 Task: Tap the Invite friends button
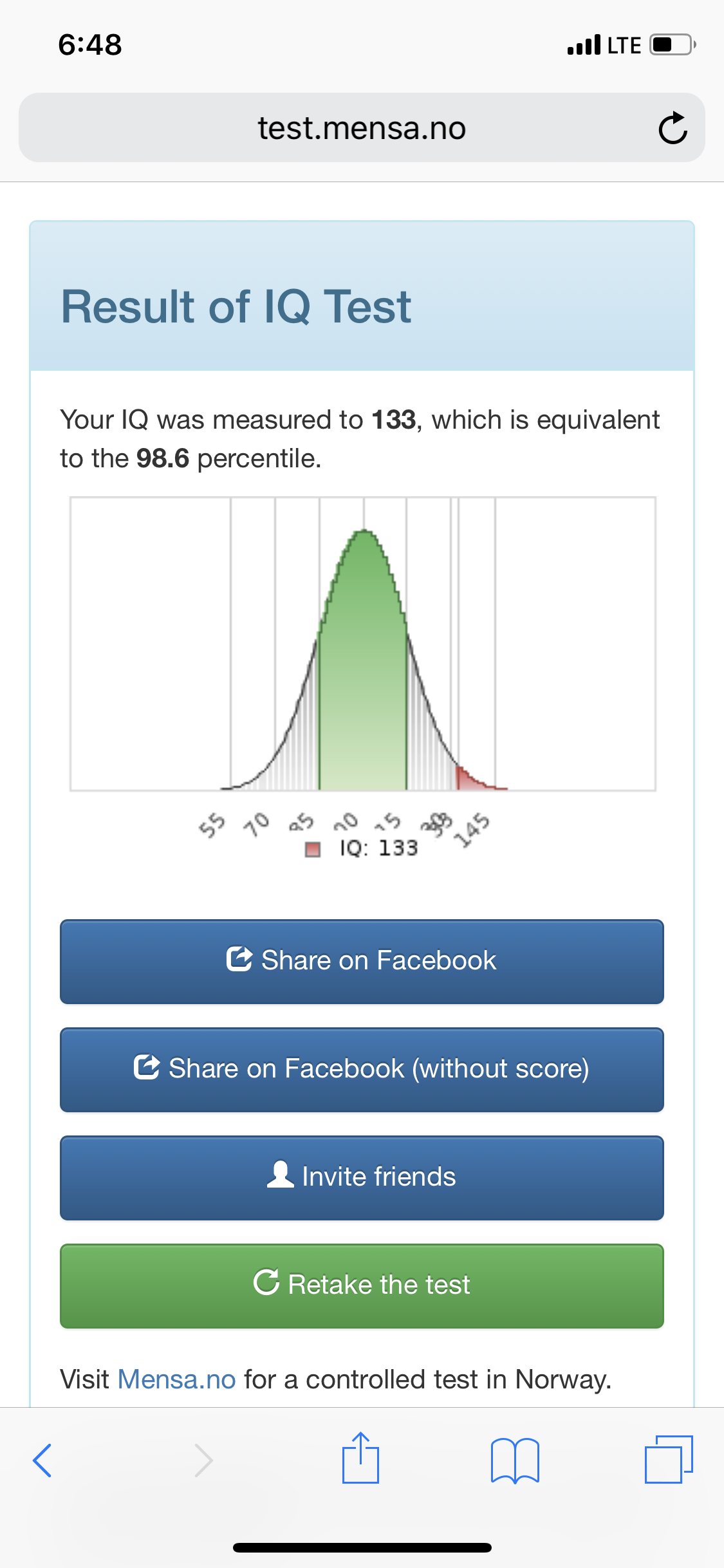pos(362,1178)
